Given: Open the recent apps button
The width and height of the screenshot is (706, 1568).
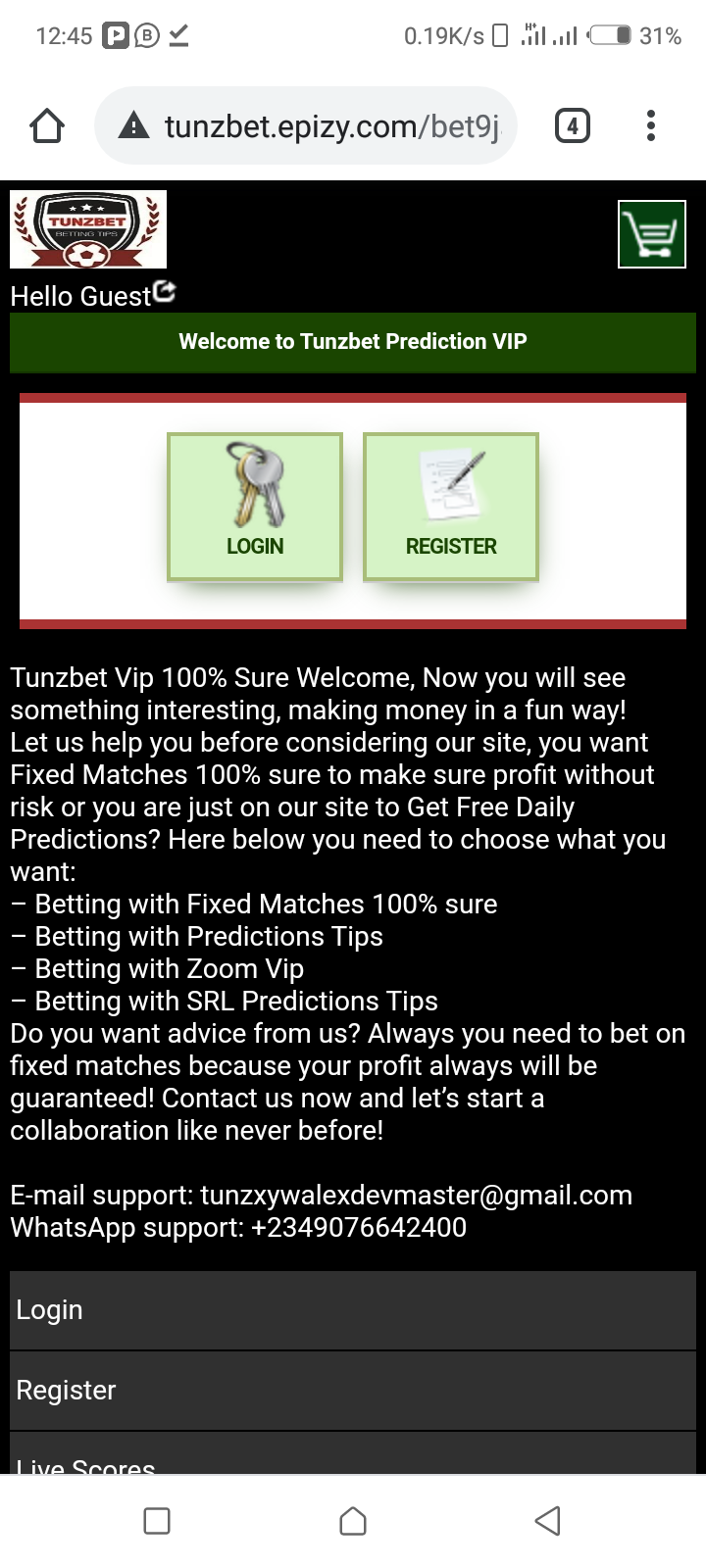Looking at the screenshot, I should (x=157, y=1521).
